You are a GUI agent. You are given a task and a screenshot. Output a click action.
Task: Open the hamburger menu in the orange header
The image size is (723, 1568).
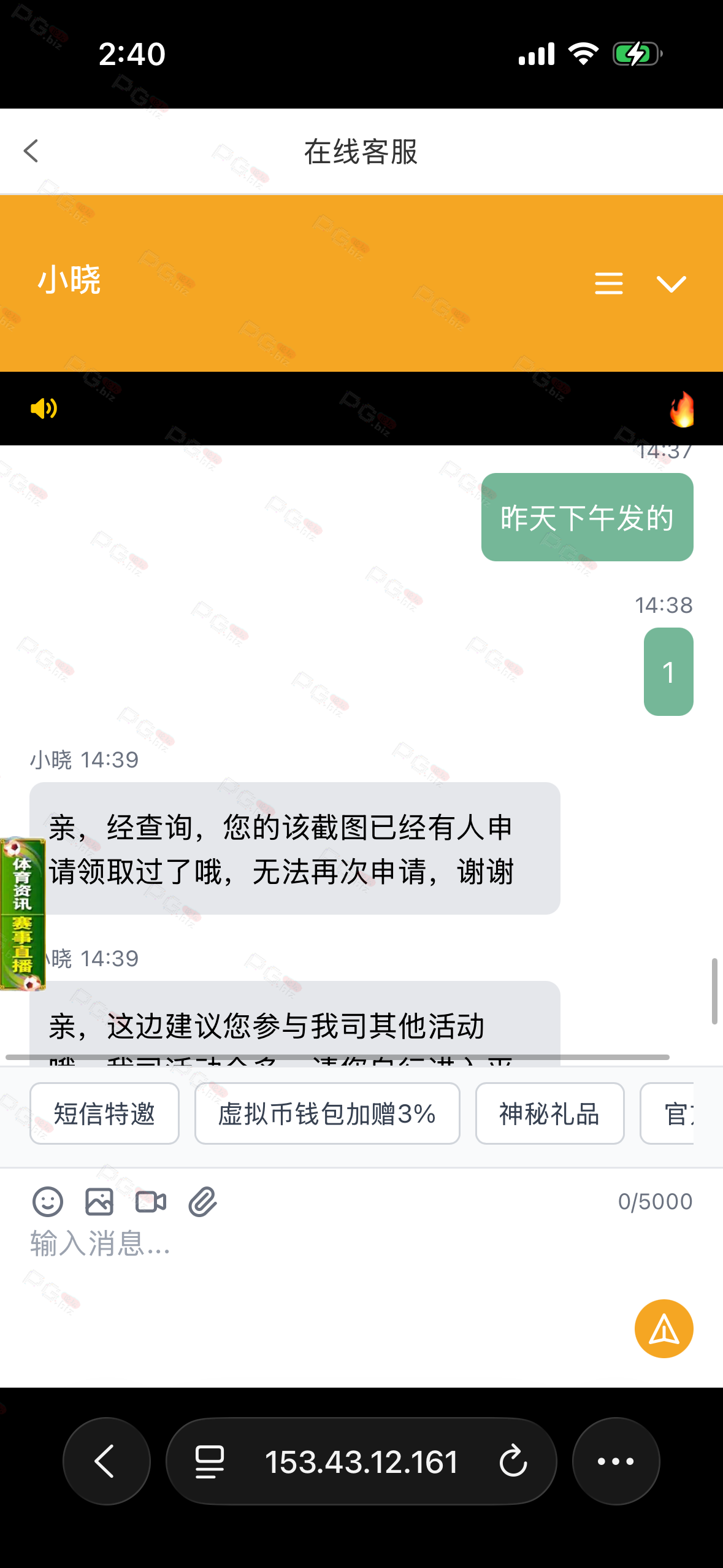coord(608,283)
